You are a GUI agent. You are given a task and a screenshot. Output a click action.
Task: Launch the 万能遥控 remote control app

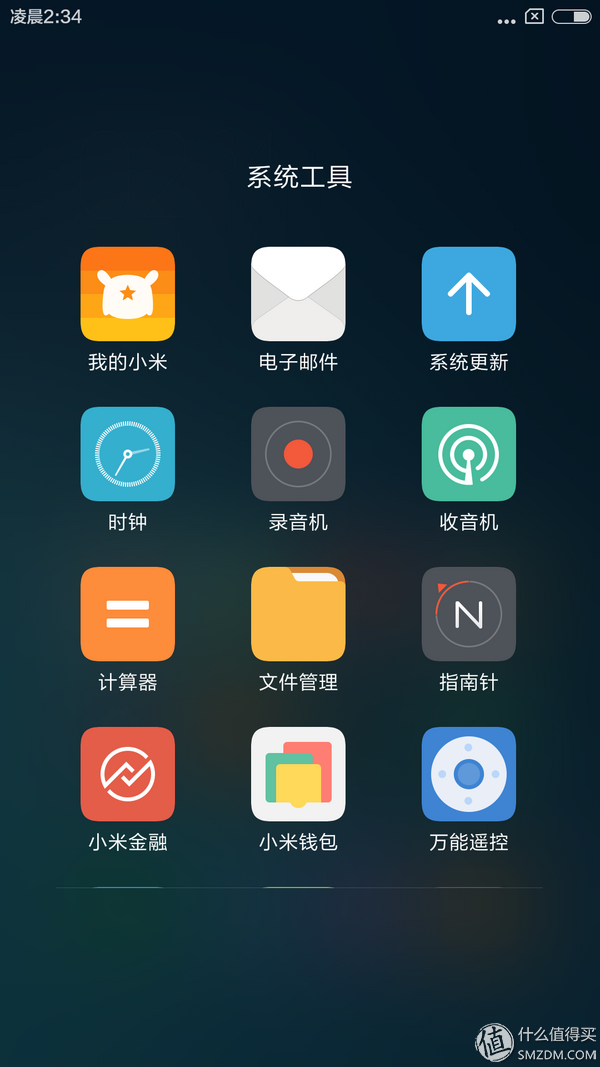click(x=469, y=774)
